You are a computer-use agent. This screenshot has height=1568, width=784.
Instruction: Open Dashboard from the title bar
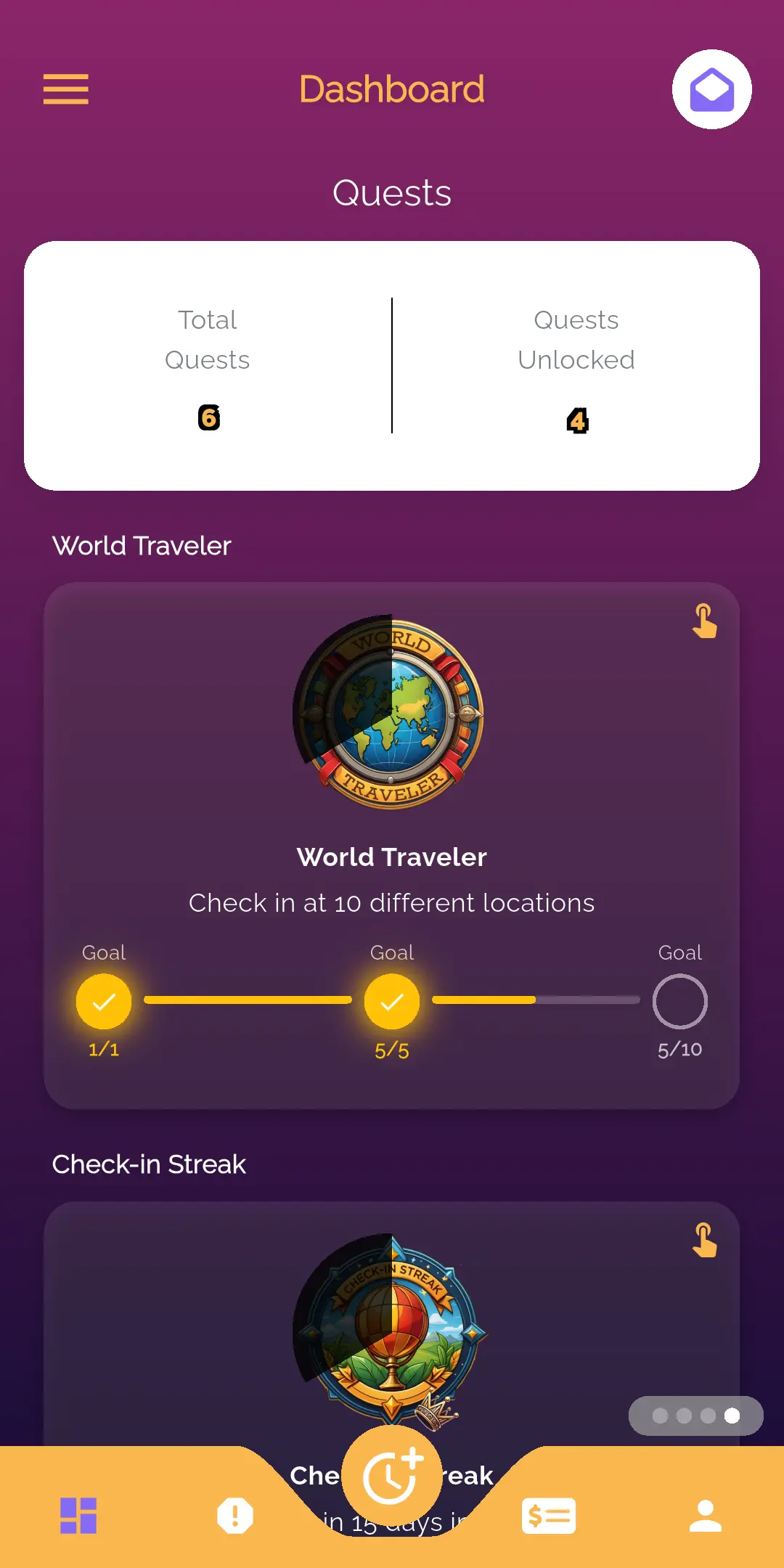[x=392, y=89]
